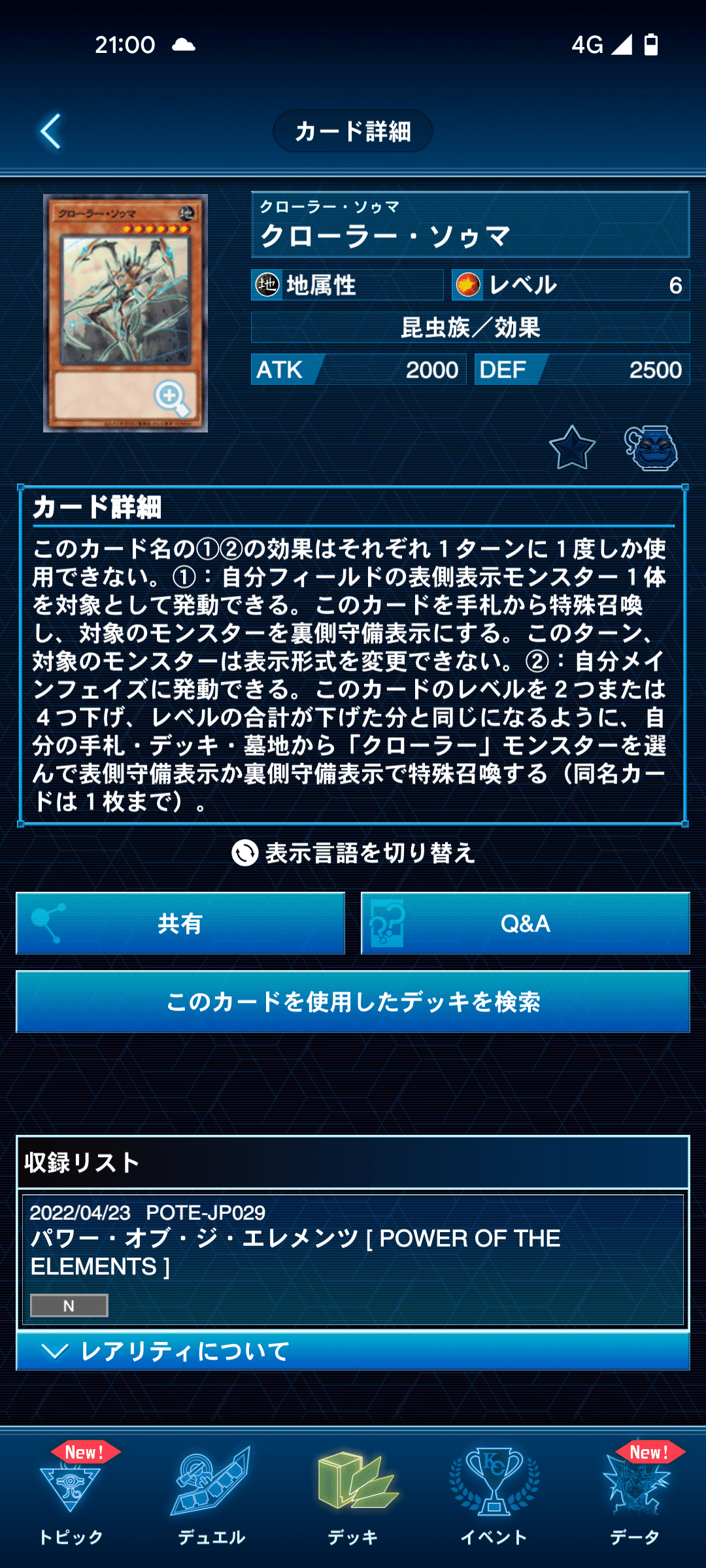This screenshot has width=706, height=1568.
Task: Open the POTE-JP029 POWER OF THE ELEMENTS entry
Action: pos(353,1258)
